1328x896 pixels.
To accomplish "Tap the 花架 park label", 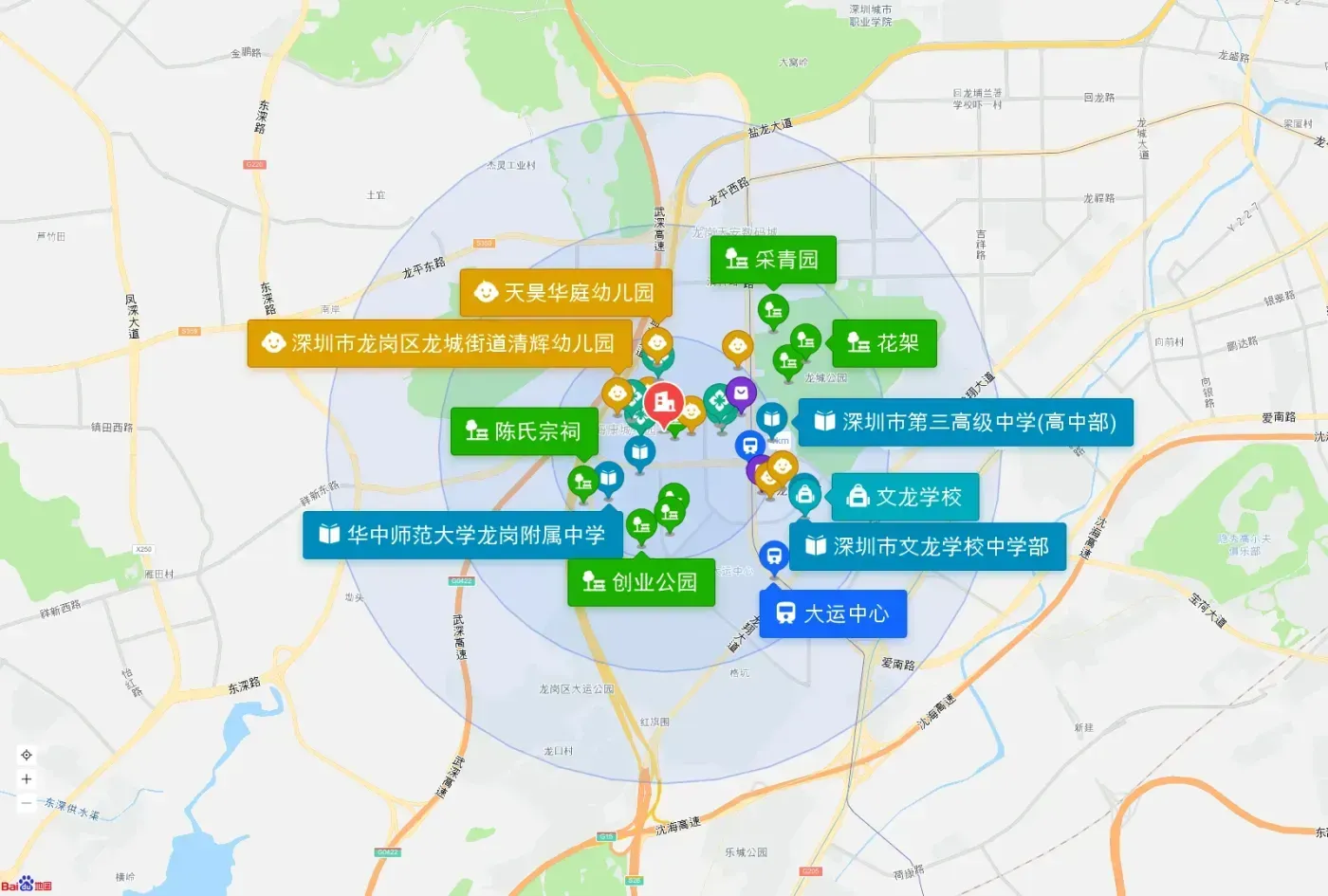I will [884, 343].
